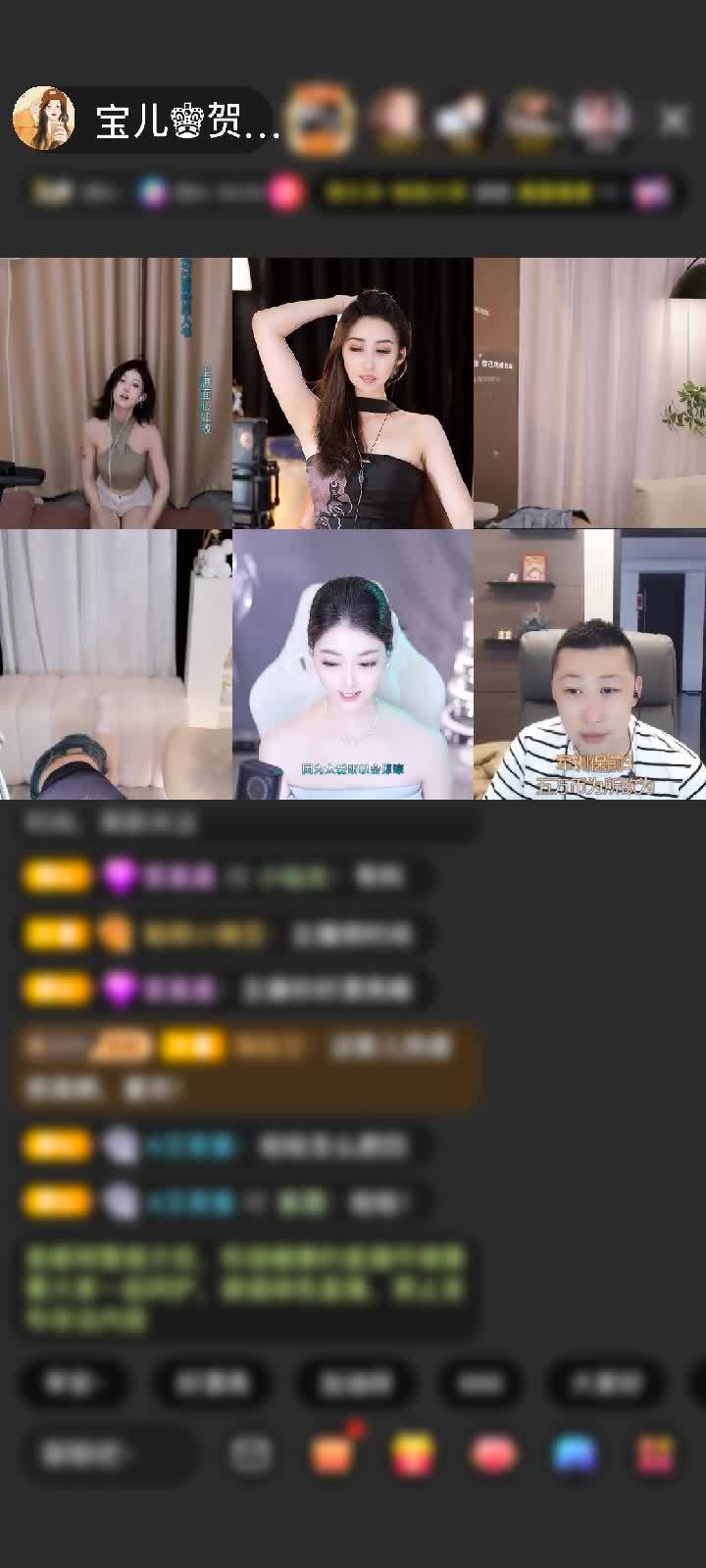The image size is (706, 1568).
Task: Open the orange icon with red dot
Action: (x=333, y=1453)
